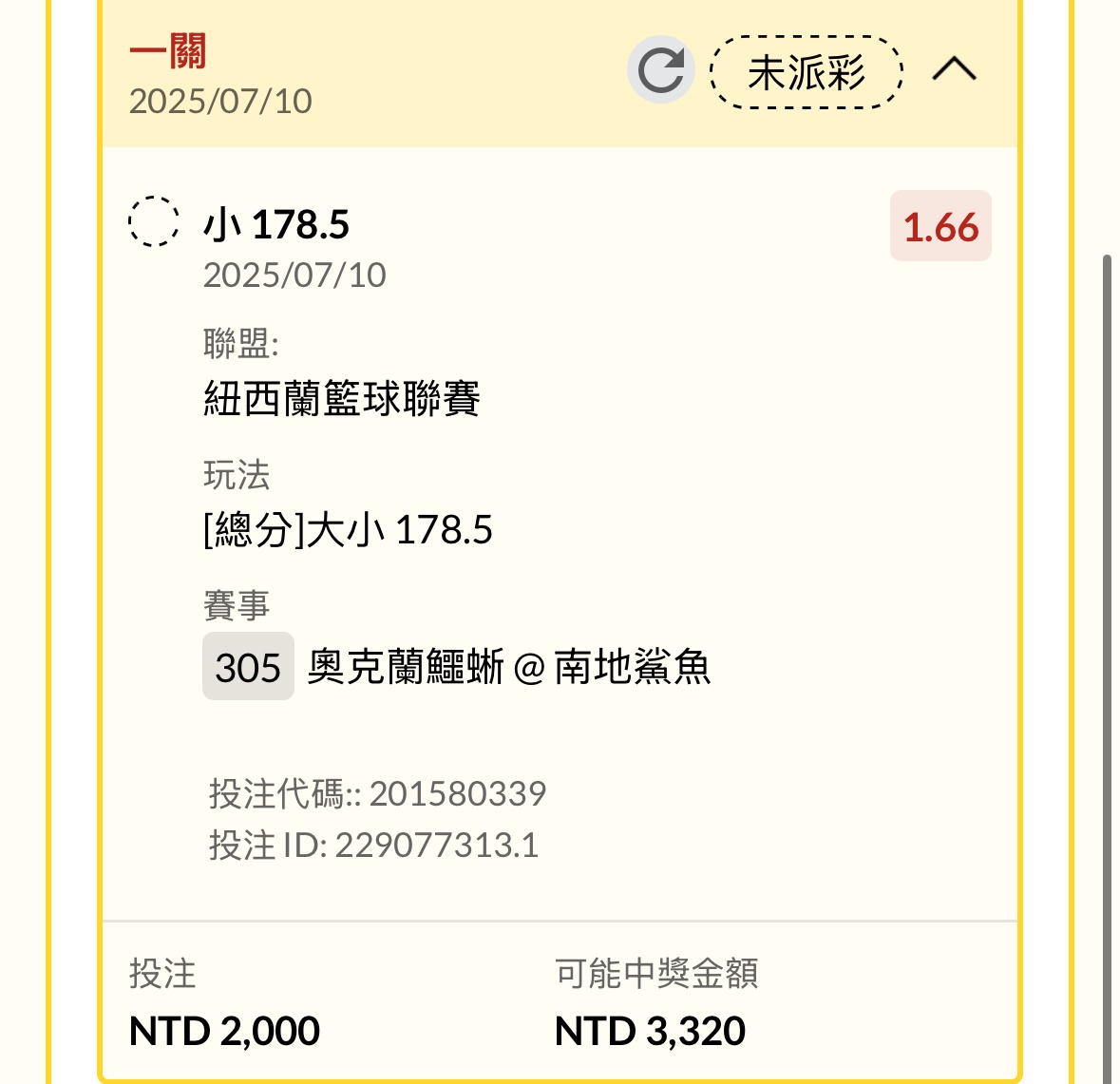Image resolution: width=1120 pixels, height=1084 pixels.
Task: Collapse the 一關 bet details
Action: [x=954, y=69]
